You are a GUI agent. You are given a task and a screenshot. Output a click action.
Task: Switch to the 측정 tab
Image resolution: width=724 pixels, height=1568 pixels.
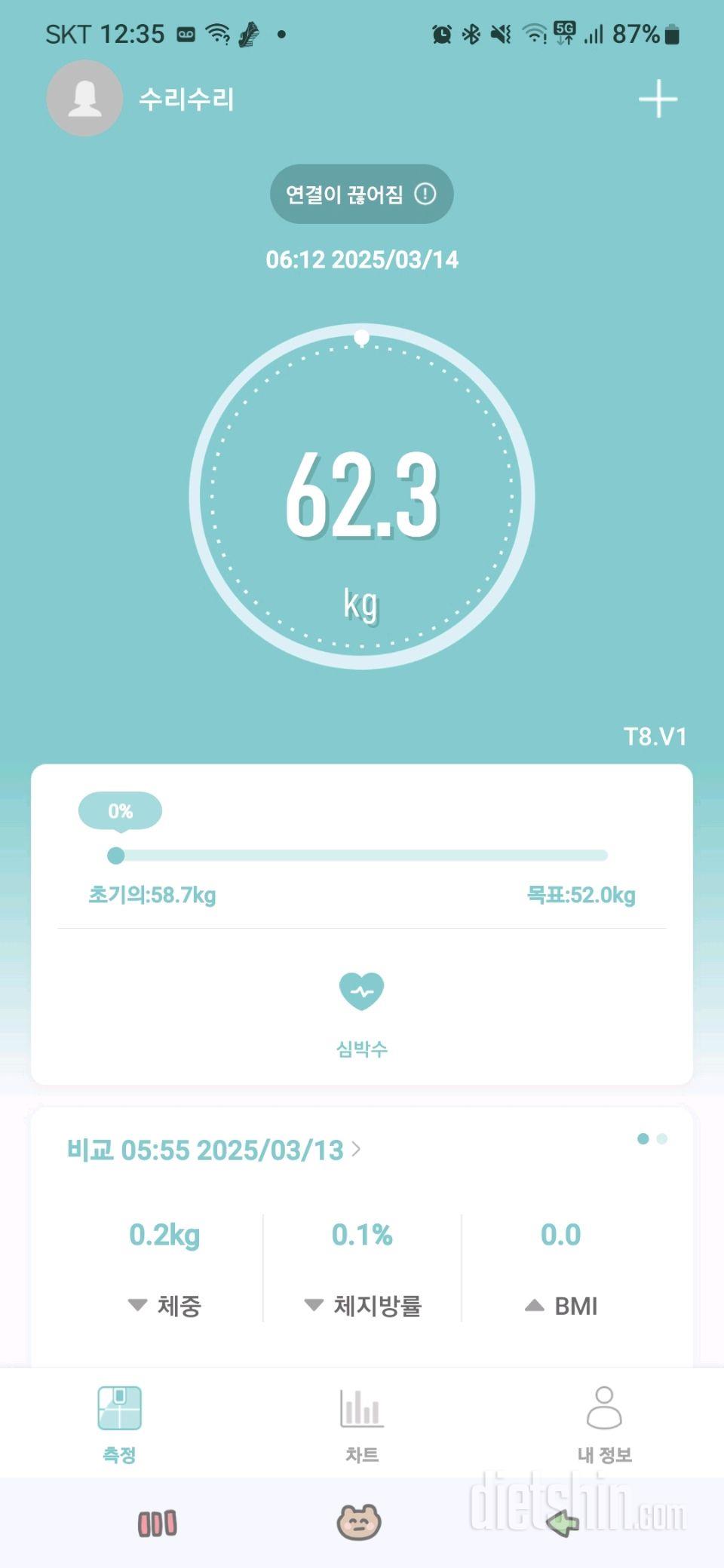(119, 1422)
